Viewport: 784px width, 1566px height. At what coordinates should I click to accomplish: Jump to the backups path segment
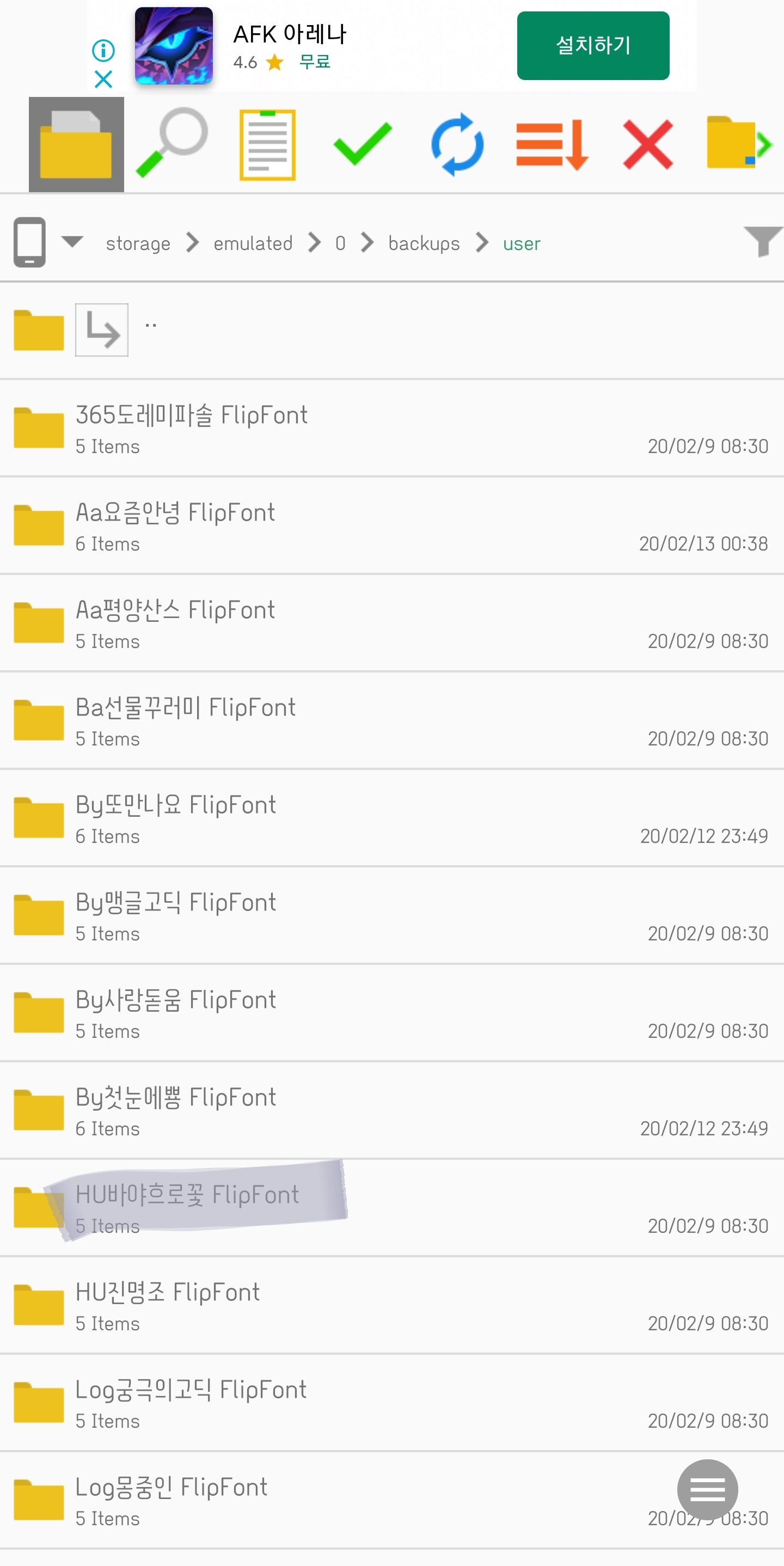point(424,243)
